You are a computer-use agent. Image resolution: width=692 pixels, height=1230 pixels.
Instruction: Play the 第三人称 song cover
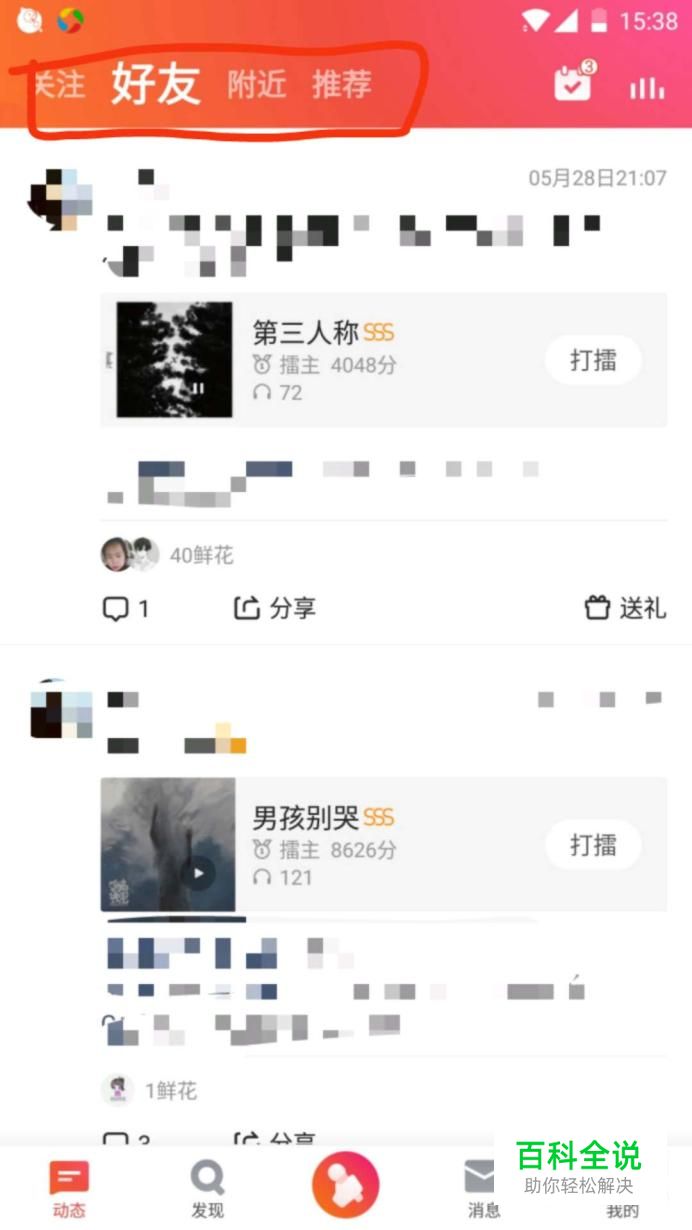point(175,360)
